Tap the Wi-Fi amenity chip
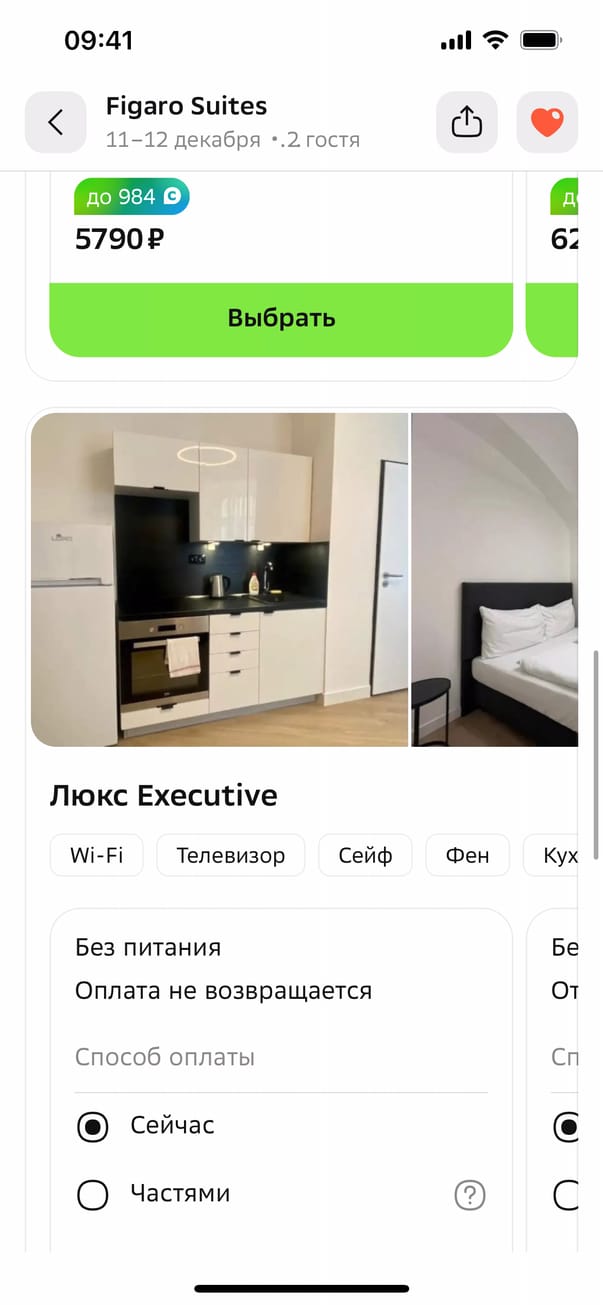Screen dimensions: 603x1305 click(x=96, y=856)
